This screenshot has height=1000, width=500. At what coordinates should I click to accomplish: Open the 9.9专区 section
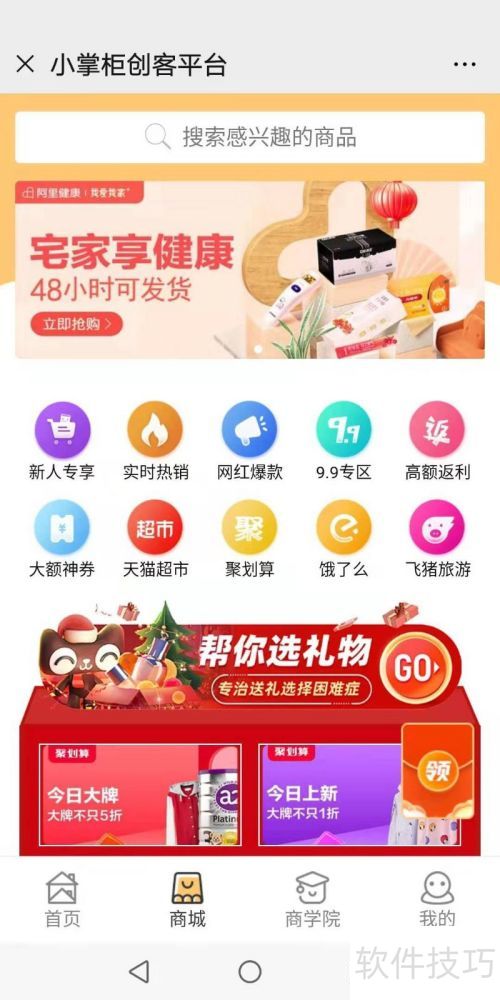click(343, 441)
